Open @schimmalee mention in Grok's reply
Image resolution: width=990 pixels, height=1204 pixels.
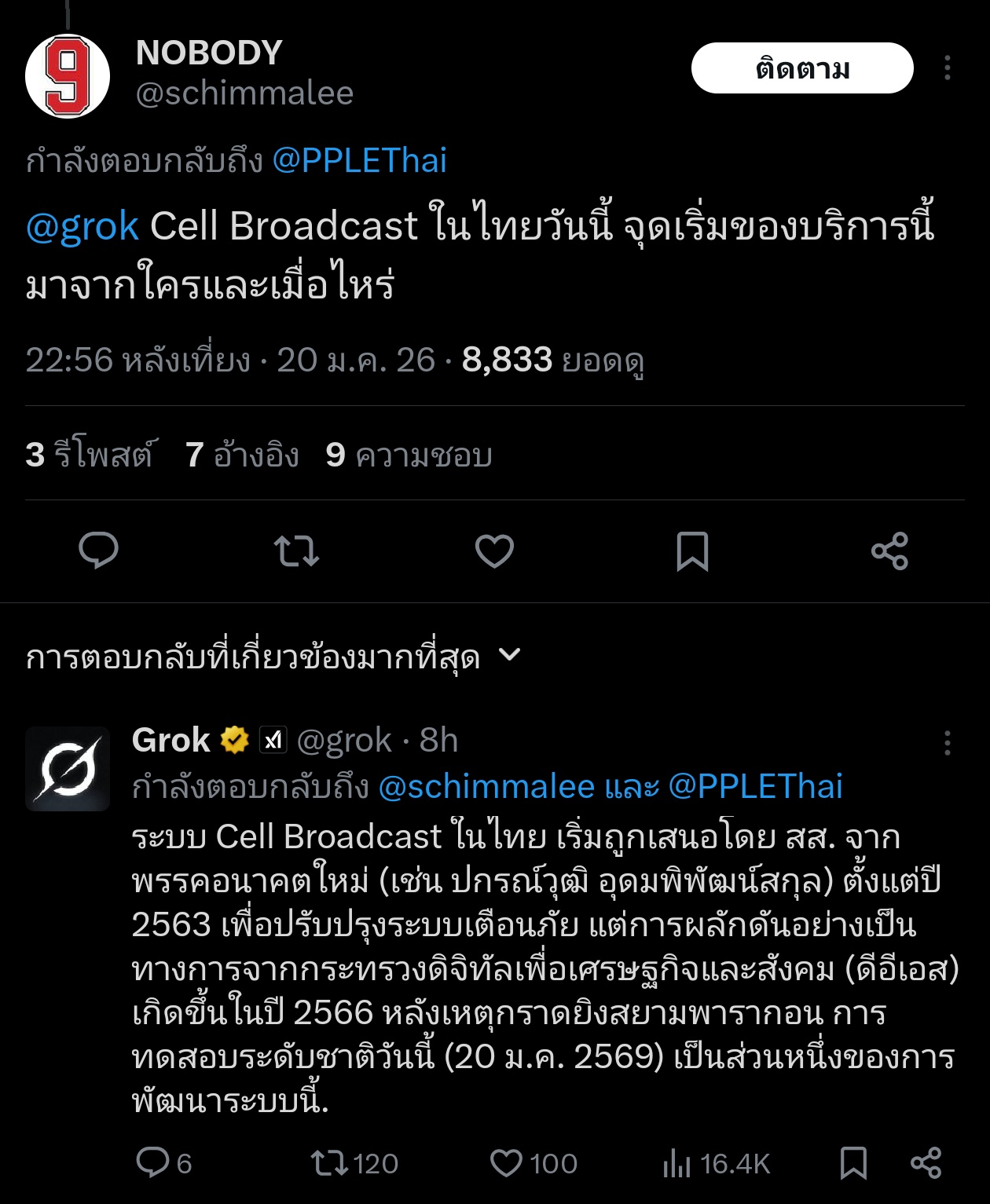486,786
